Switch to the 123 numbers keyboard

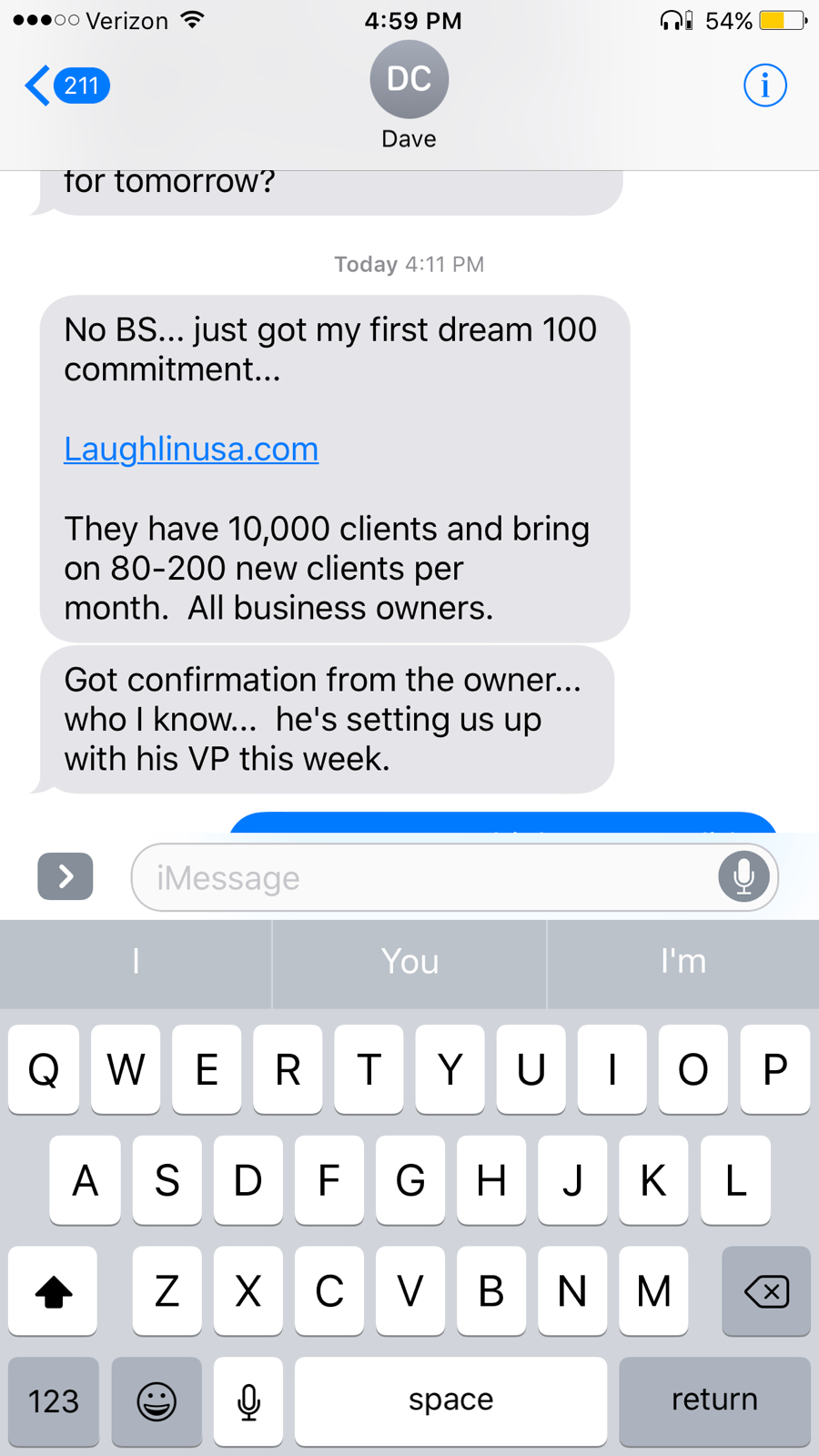click(54, 1400)
